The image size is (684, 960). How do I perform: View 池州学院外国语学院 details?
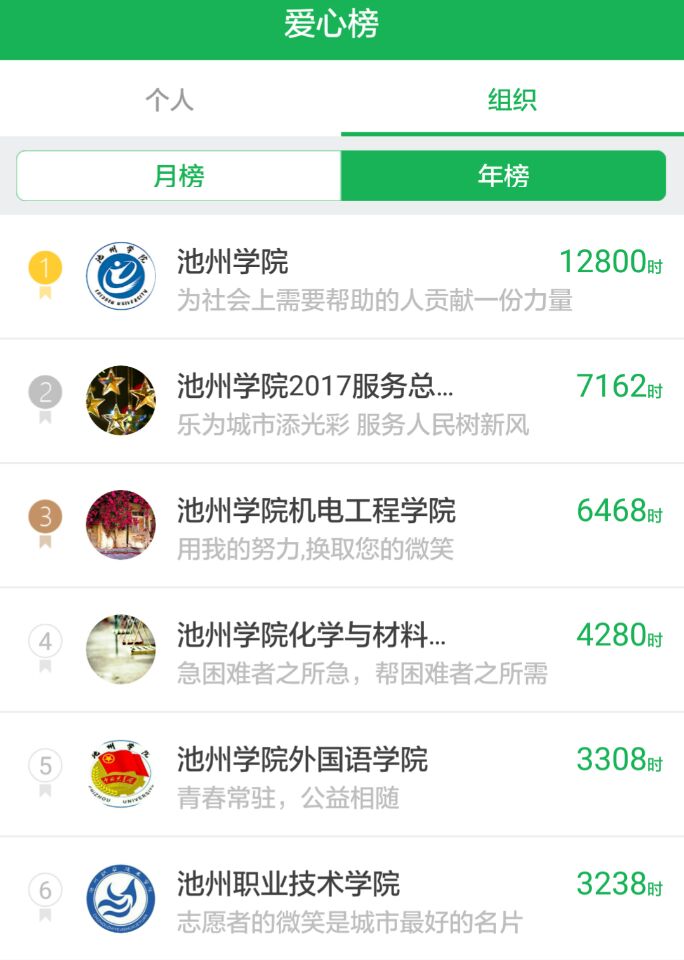pyautogui.click(x=342, y=775)
